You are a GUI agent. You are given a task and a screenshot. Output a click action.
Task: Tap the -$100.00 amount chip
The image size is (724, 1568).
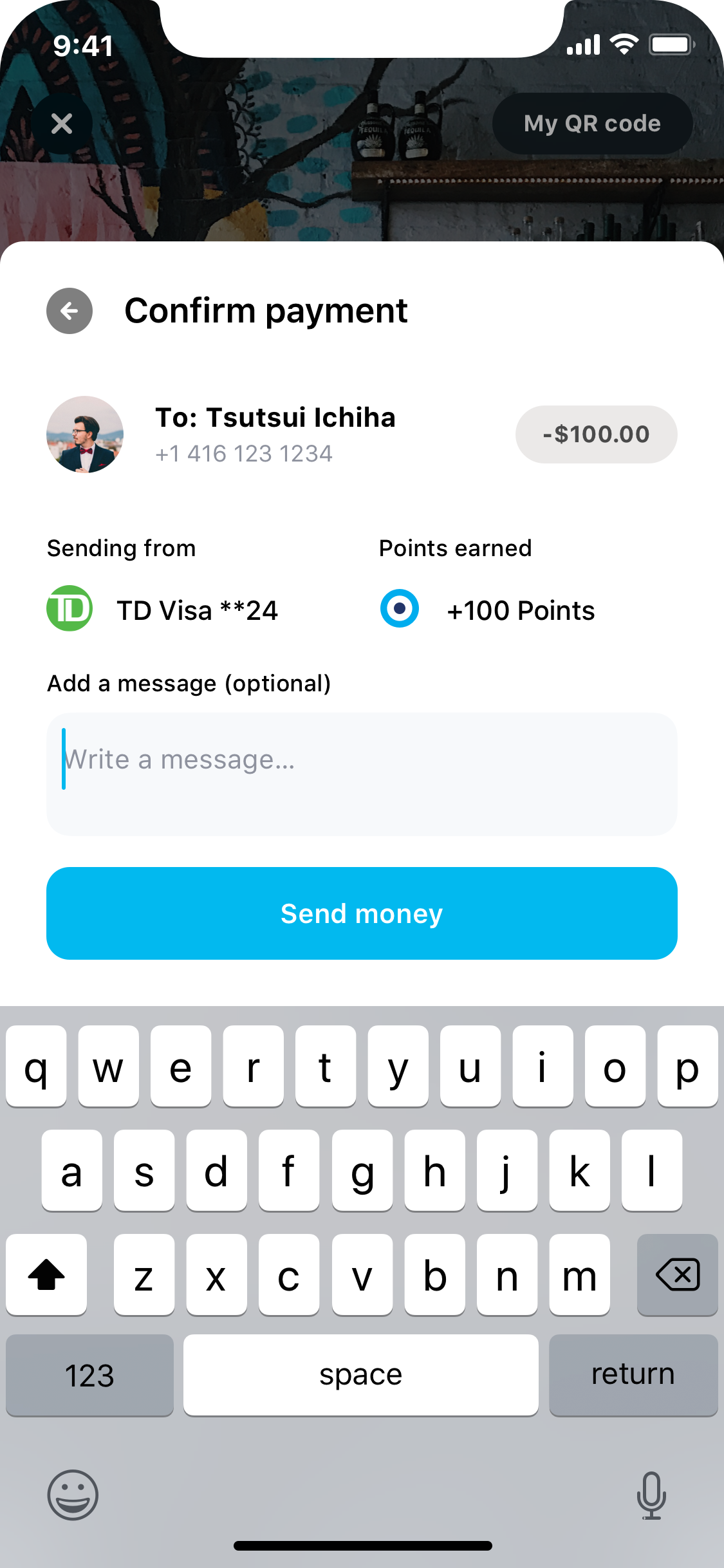click(x=596, y=434)
